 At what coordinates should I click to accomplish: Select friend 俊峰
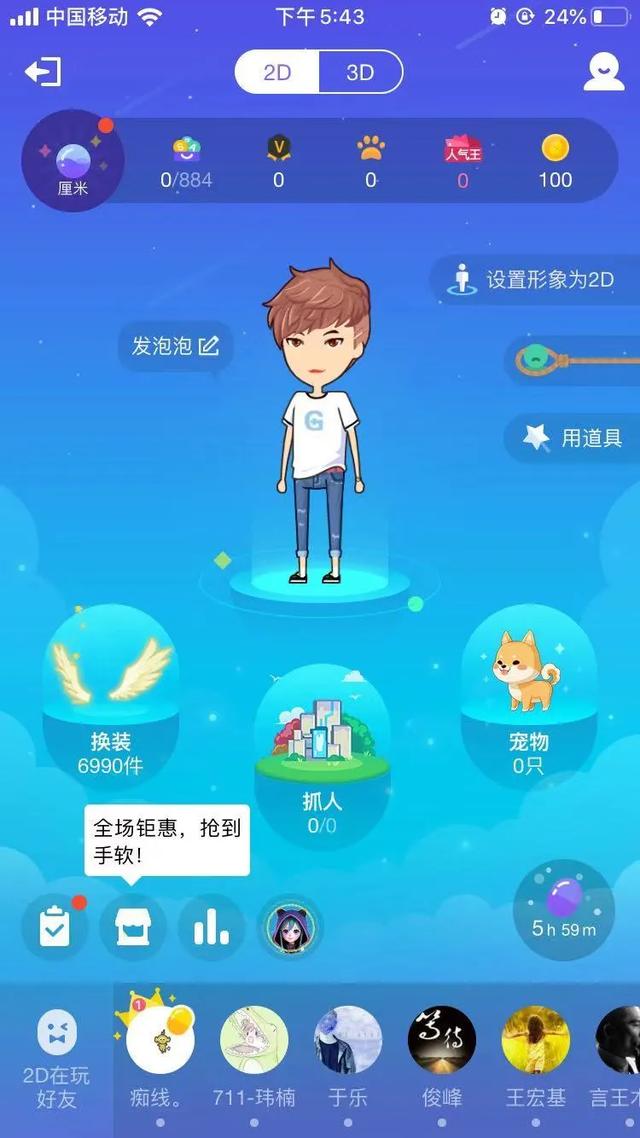[442, 1042]
